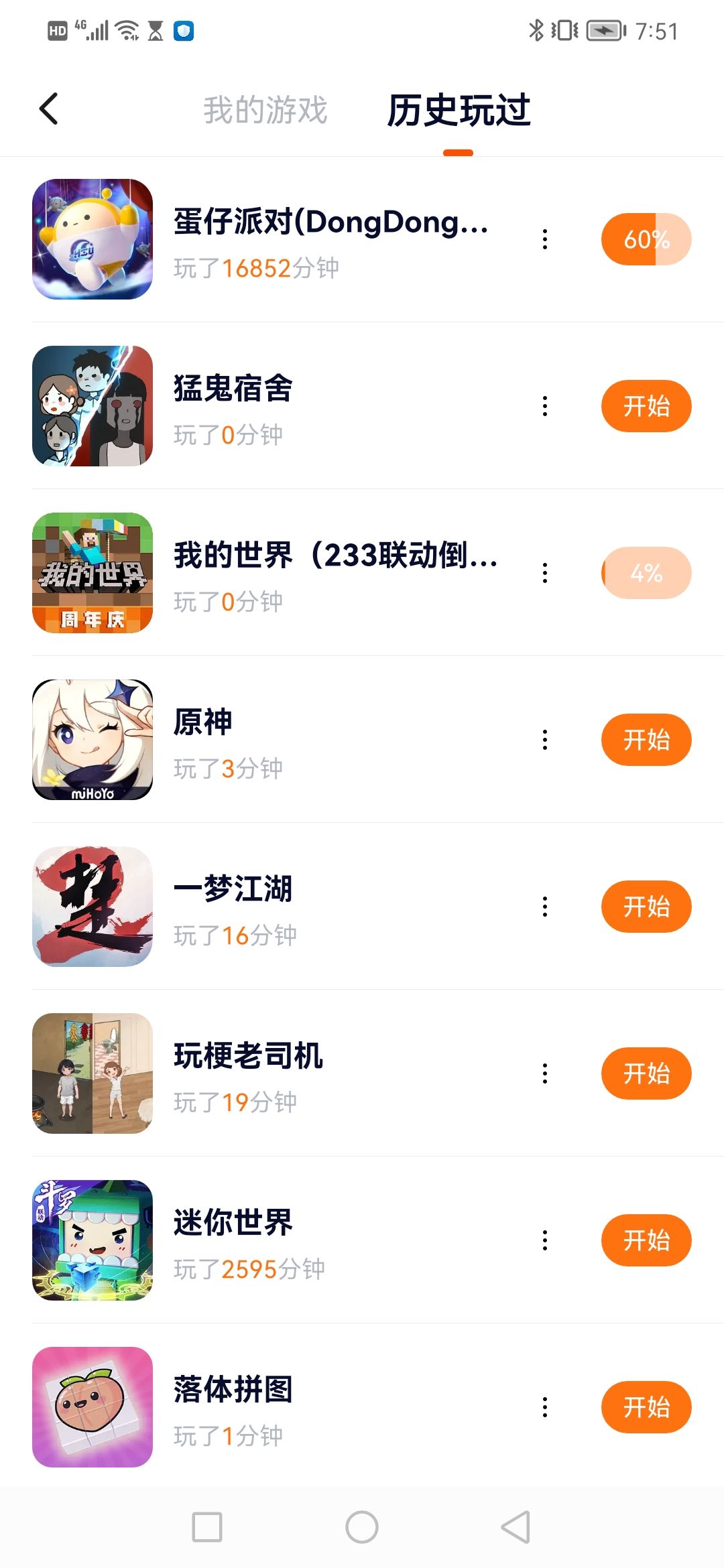The image size is (724, 1568).
Task: Go to the home screen via navigation bar
Action: click(x=362, y=1527)
